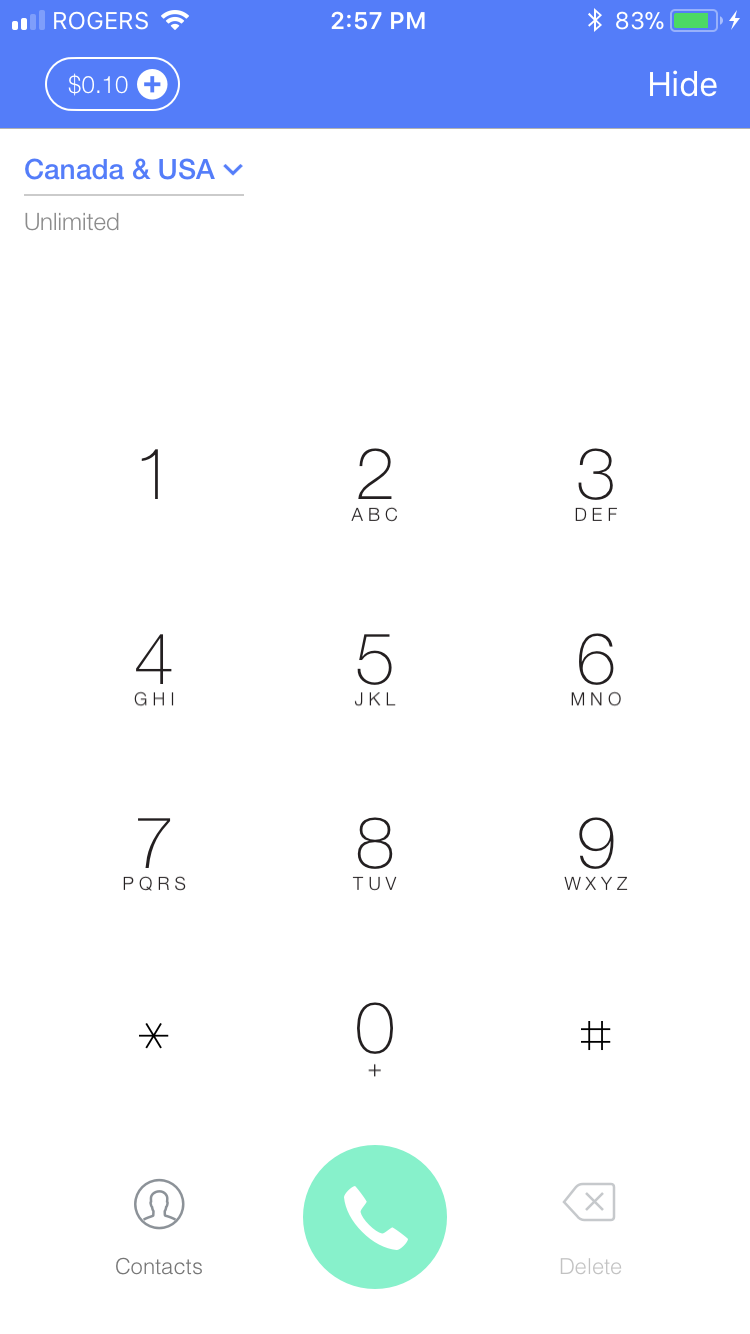
Task: Enter digit 3 on the keypad
Action: click(596, 485)
